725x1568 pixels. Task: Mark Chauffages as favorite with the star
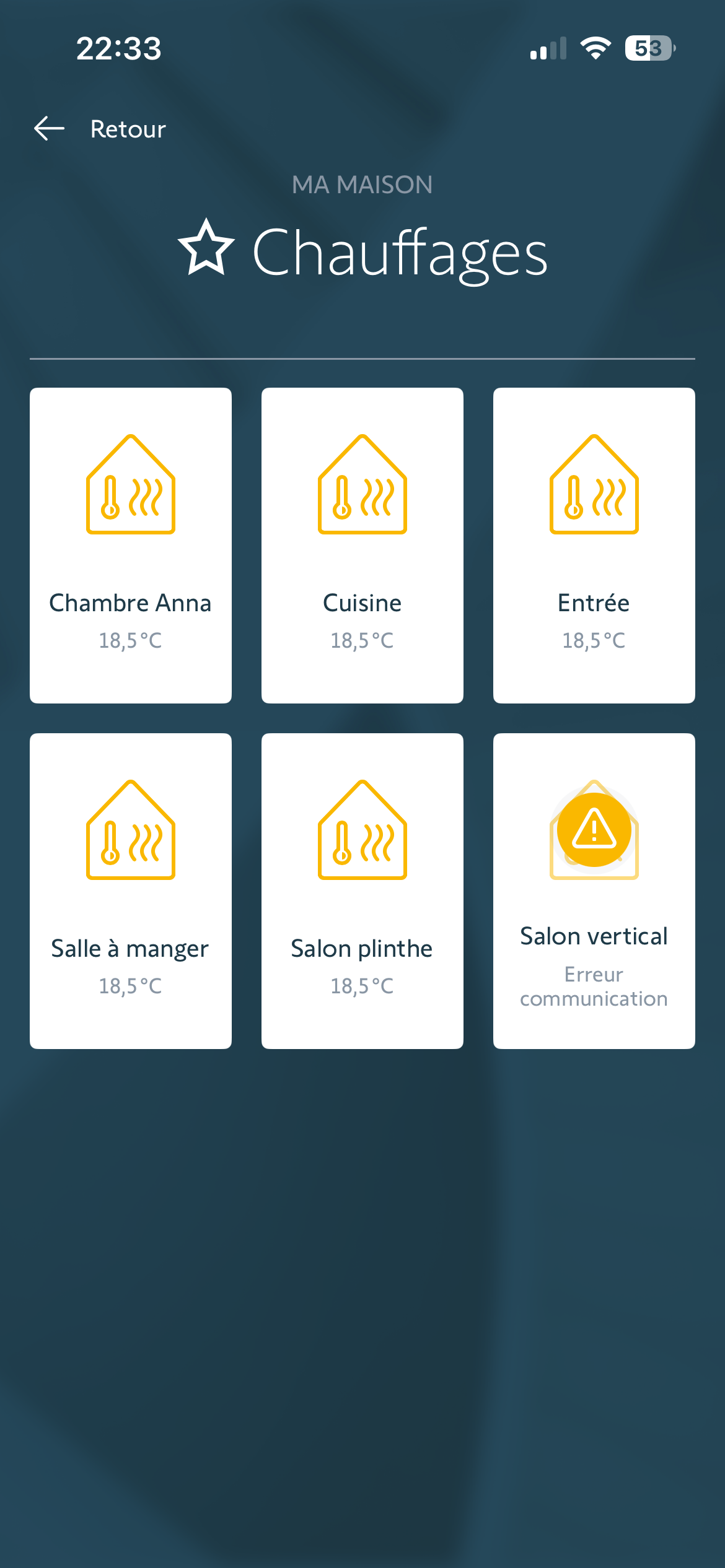tap(206, 248)
